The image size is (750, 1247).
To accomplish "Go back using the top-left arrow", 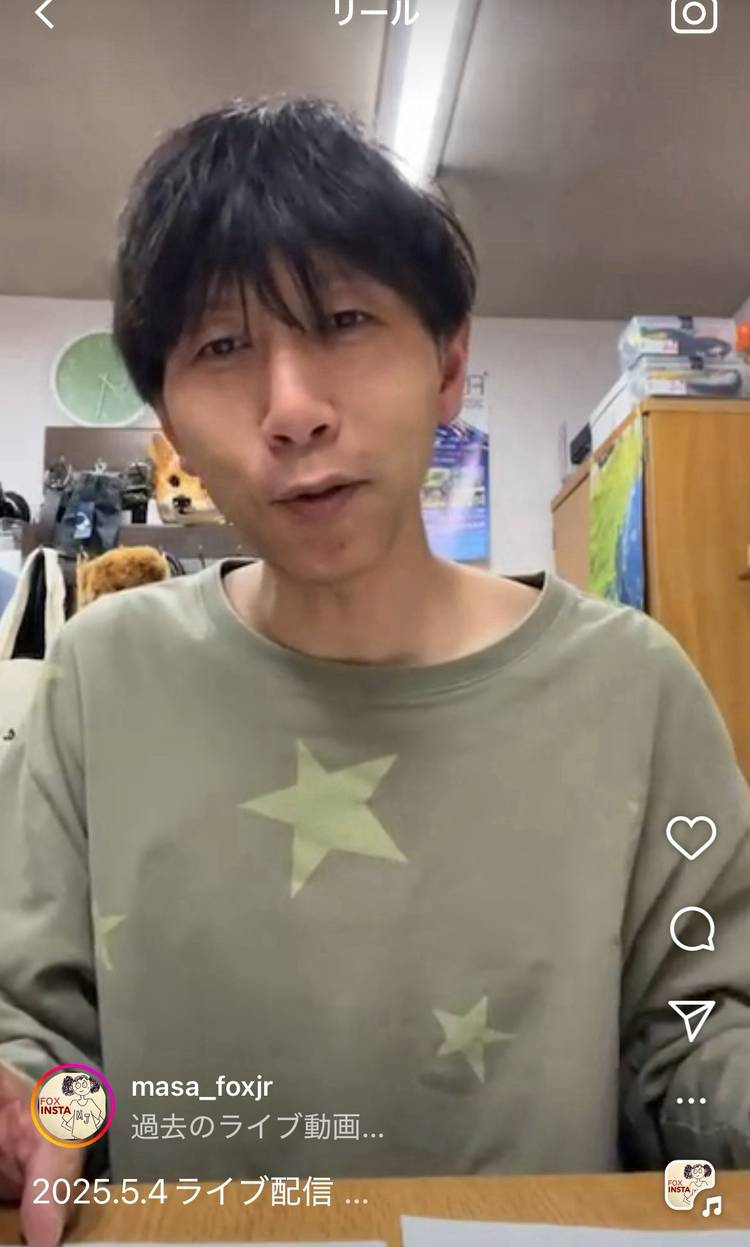I will 44,14.
